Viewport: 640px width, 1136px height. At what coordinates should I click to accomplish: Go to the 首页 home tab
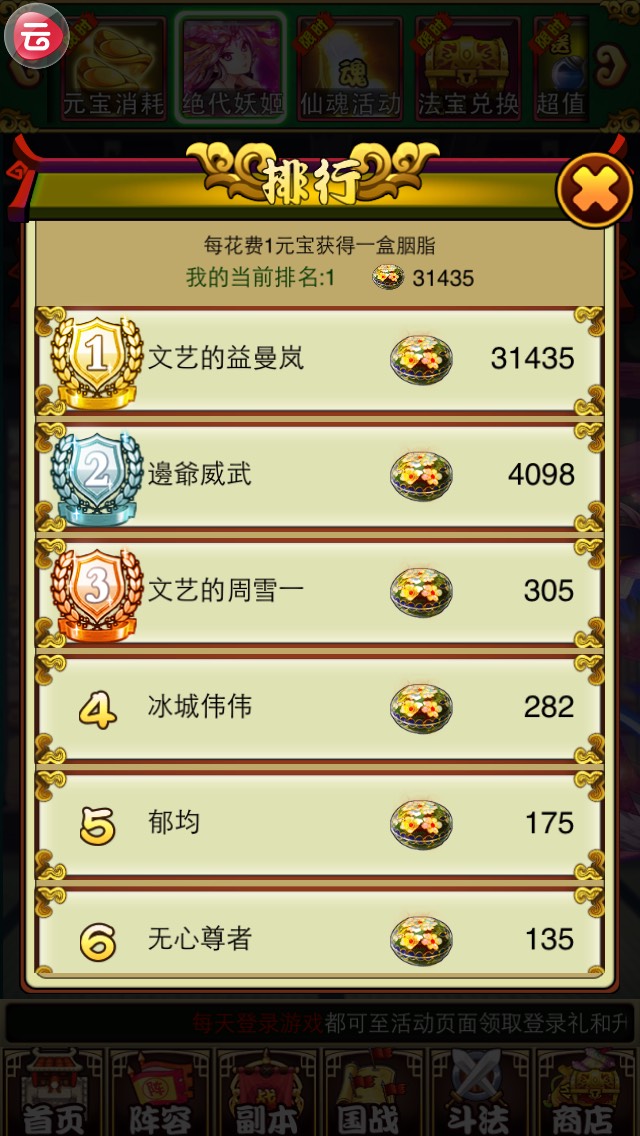52,1092
